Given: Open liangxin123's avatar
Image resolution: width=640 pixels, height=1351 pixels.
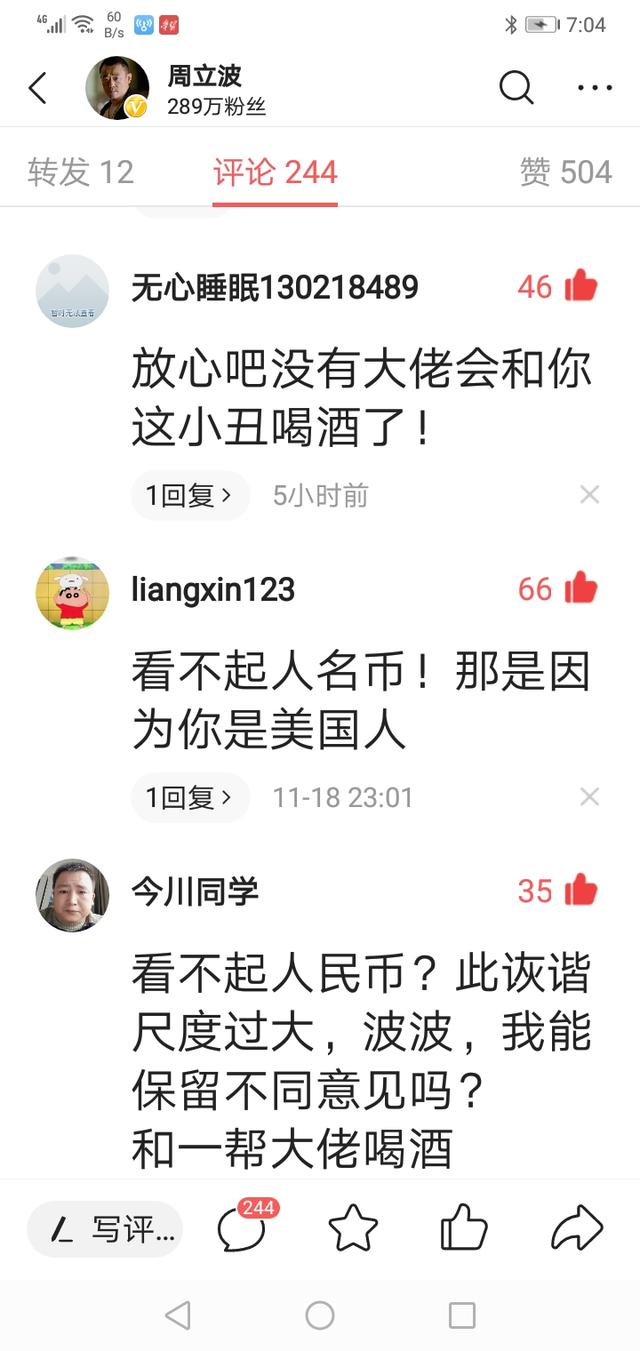Looking at the screenshot, I should (x=72, y=593).
